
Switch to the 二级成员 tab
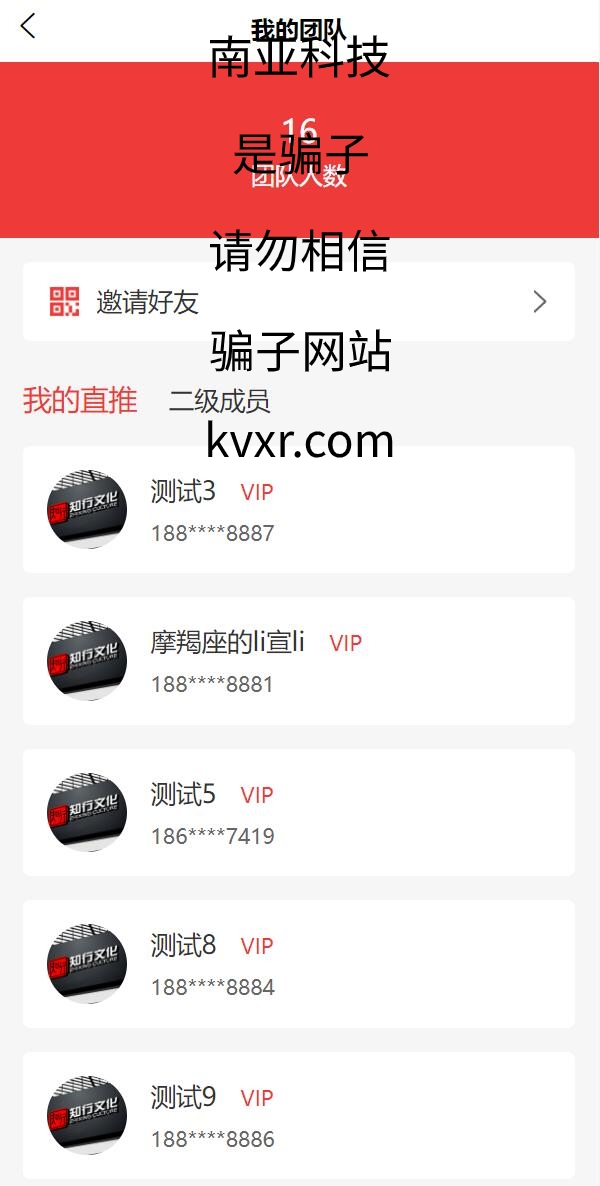coord(219,402)
